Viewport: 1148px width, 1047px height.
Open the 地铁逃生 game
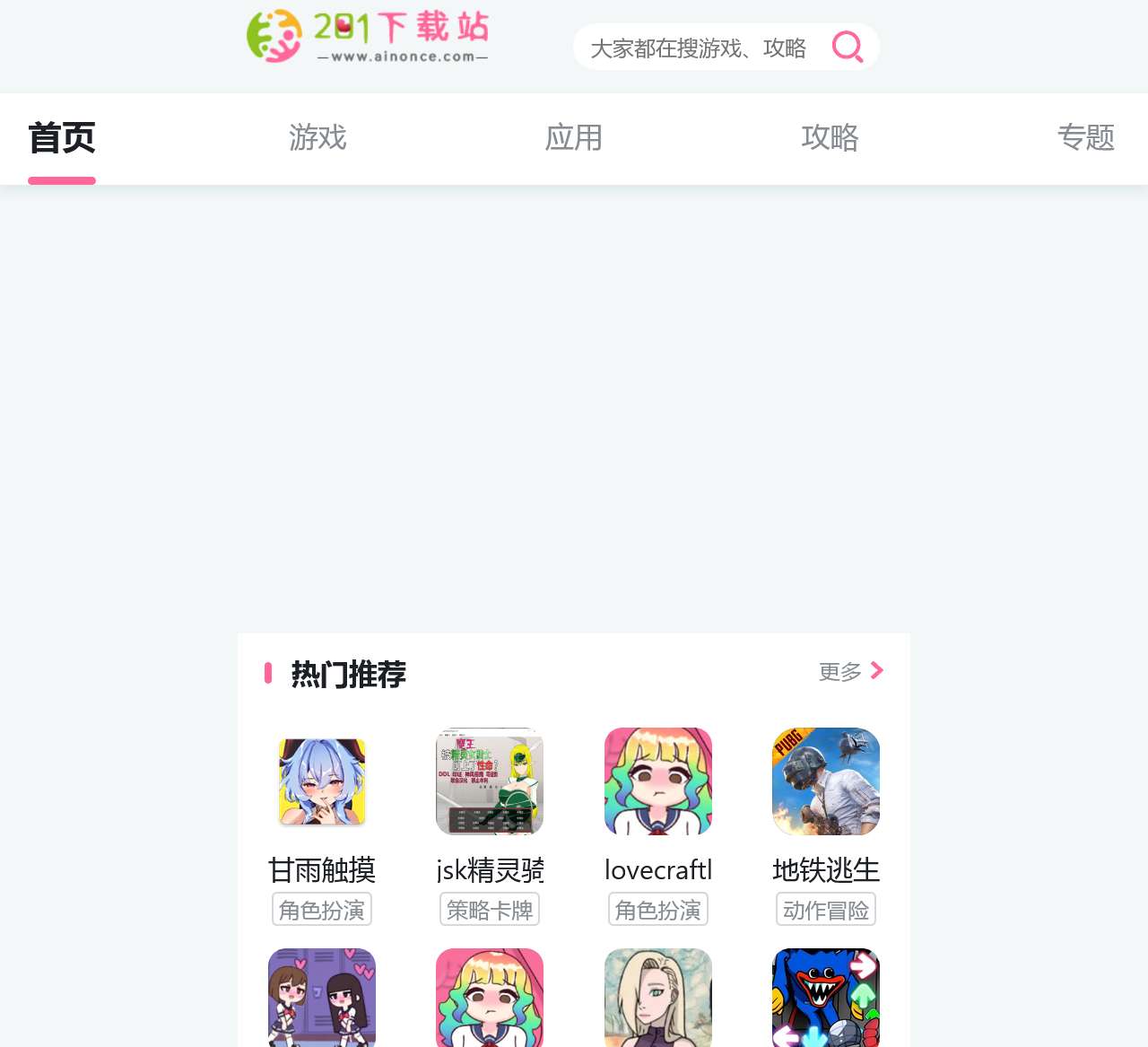[826, 781]
